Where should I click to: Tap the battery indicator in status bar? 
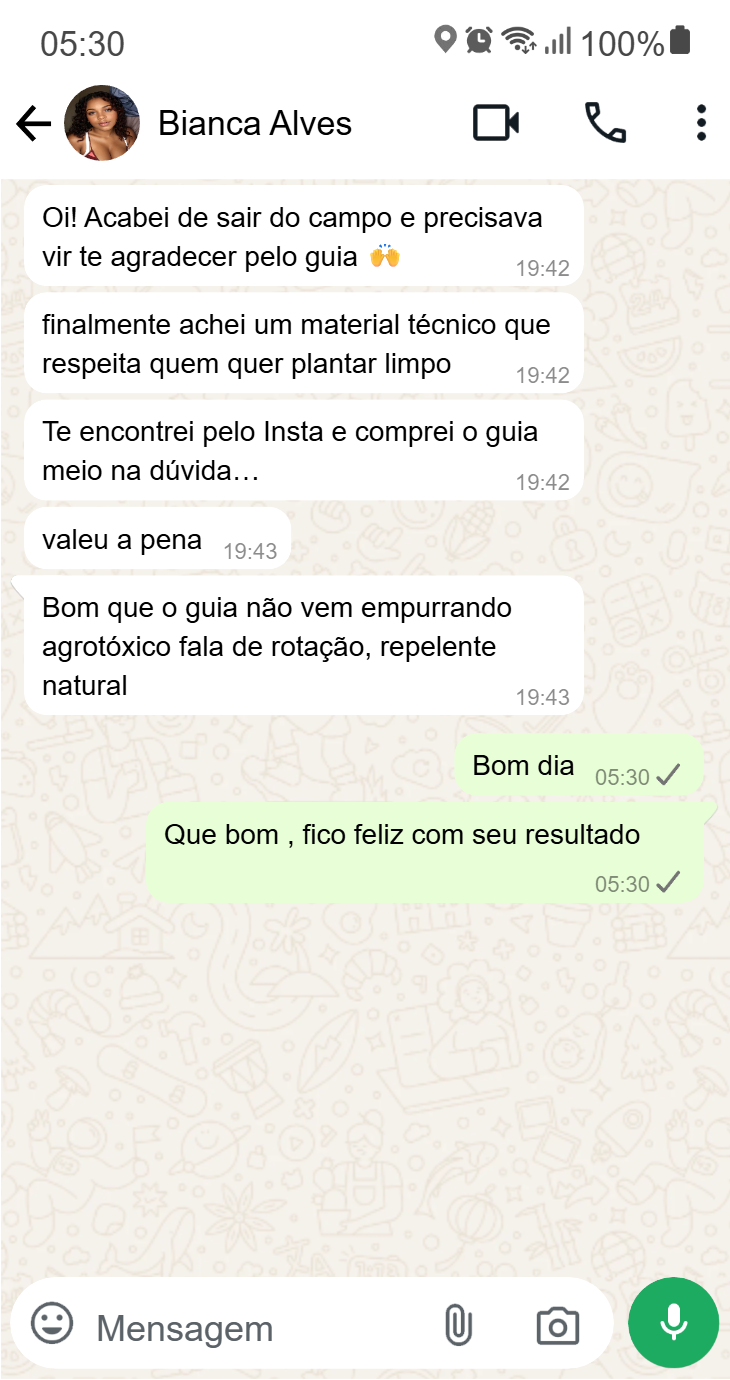(681, 41)
